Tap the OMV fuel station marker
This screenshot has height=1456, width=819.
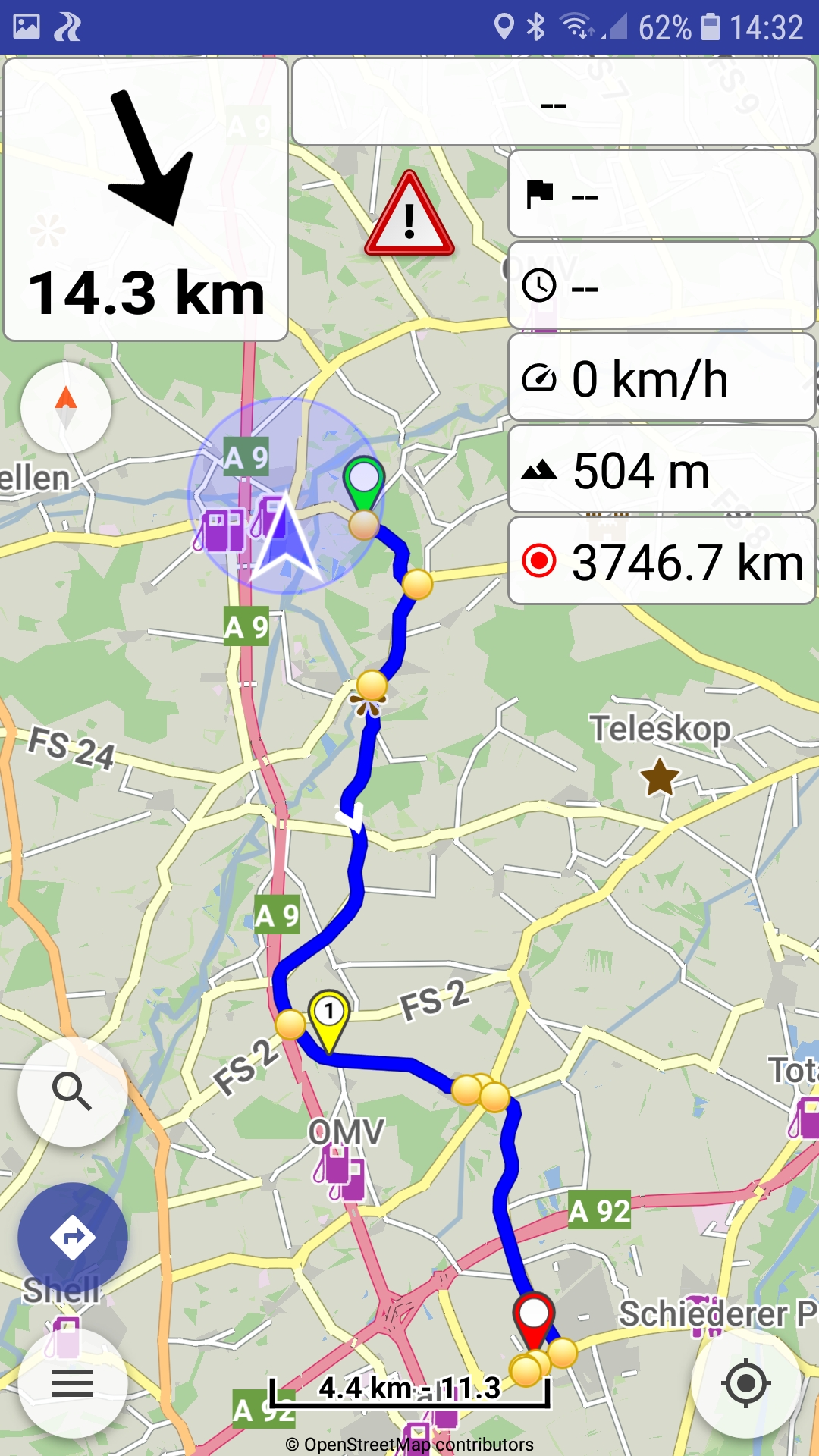pyautogui.click(x=340, y=1172)
